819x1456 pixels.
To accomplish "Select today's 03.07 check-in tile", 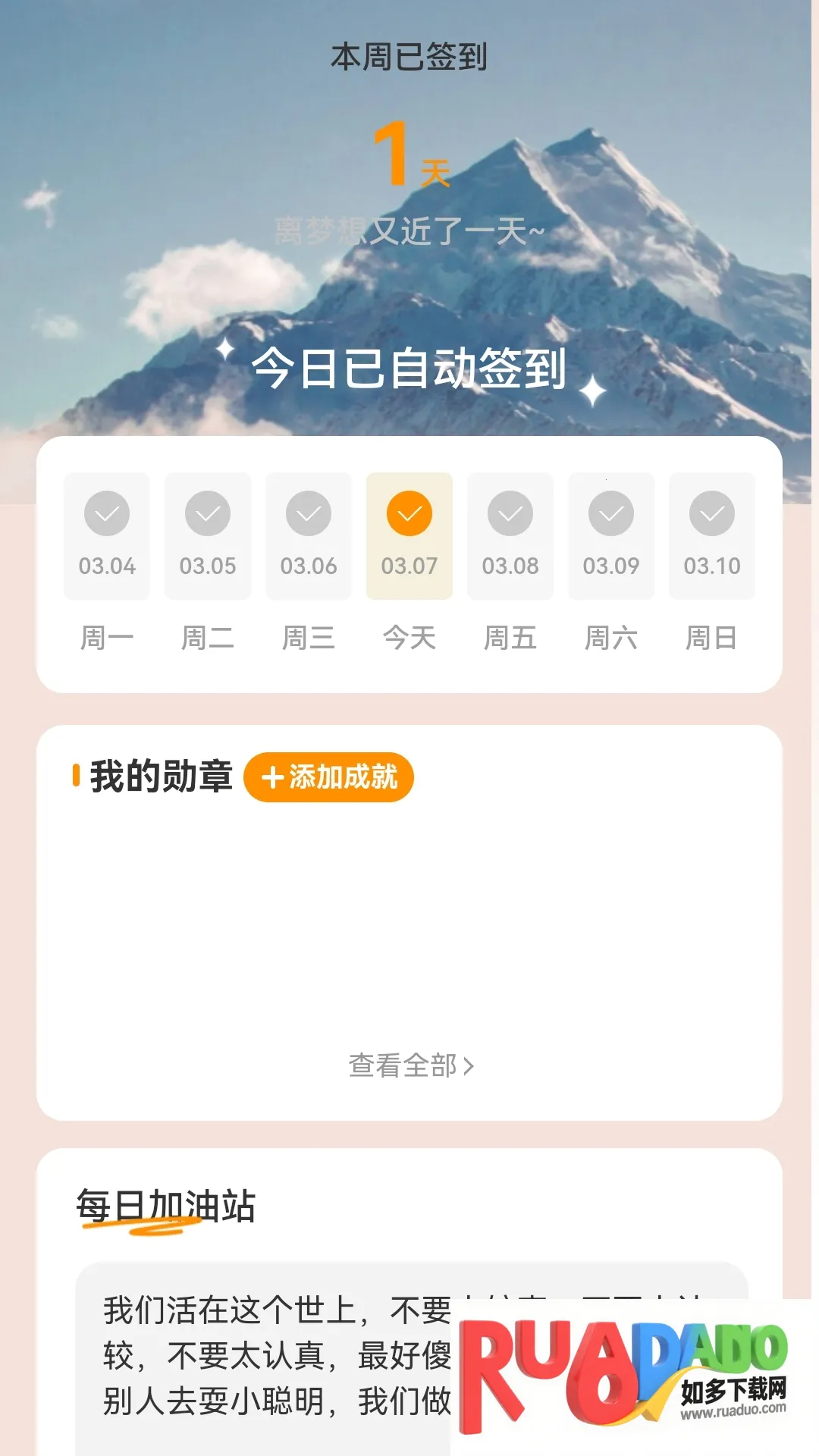I will click(x=409, y=535).
